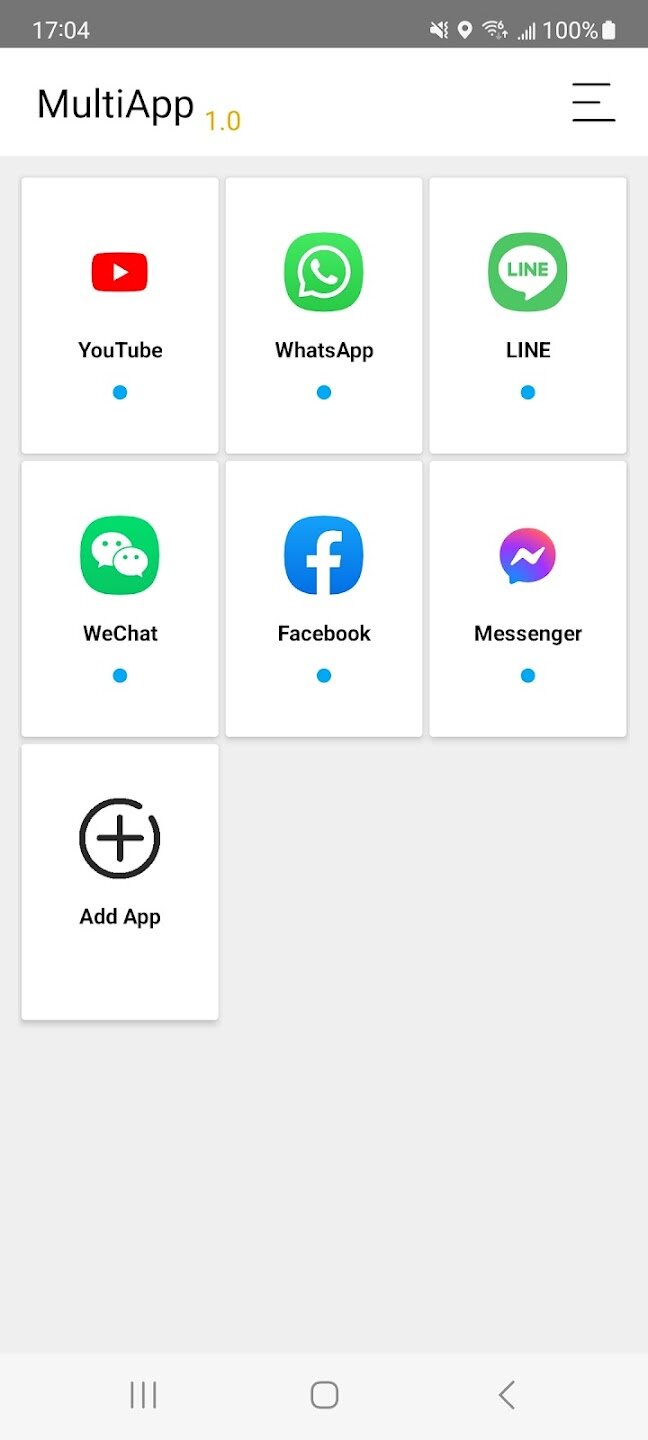Go back with the system back button
This screenshot has width=648, height=1440.
(507, 1395)
